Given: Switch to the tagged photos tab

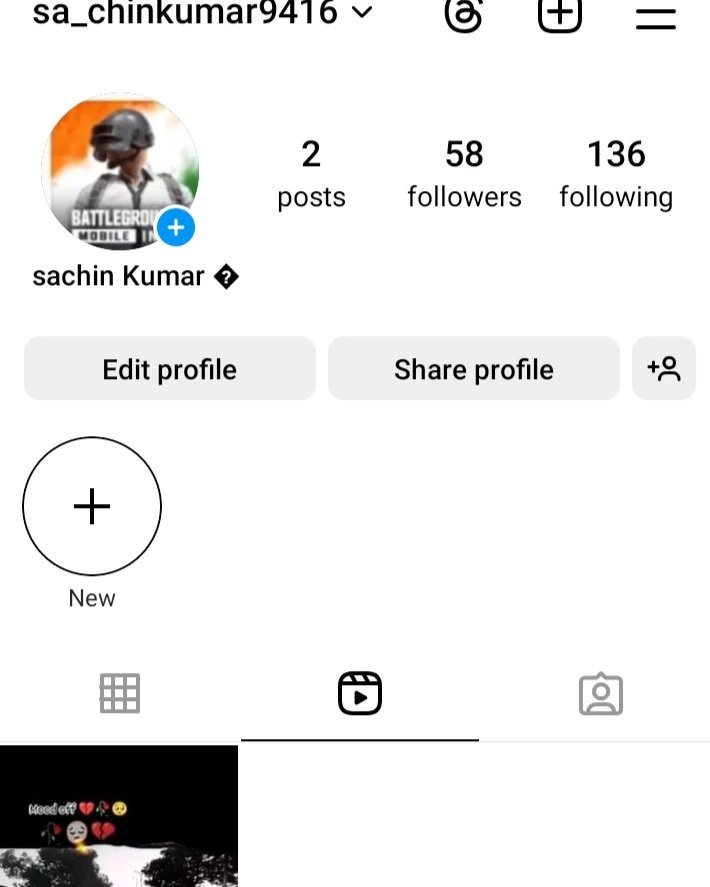Looking at the screenshot, I should tap(601, 694).
